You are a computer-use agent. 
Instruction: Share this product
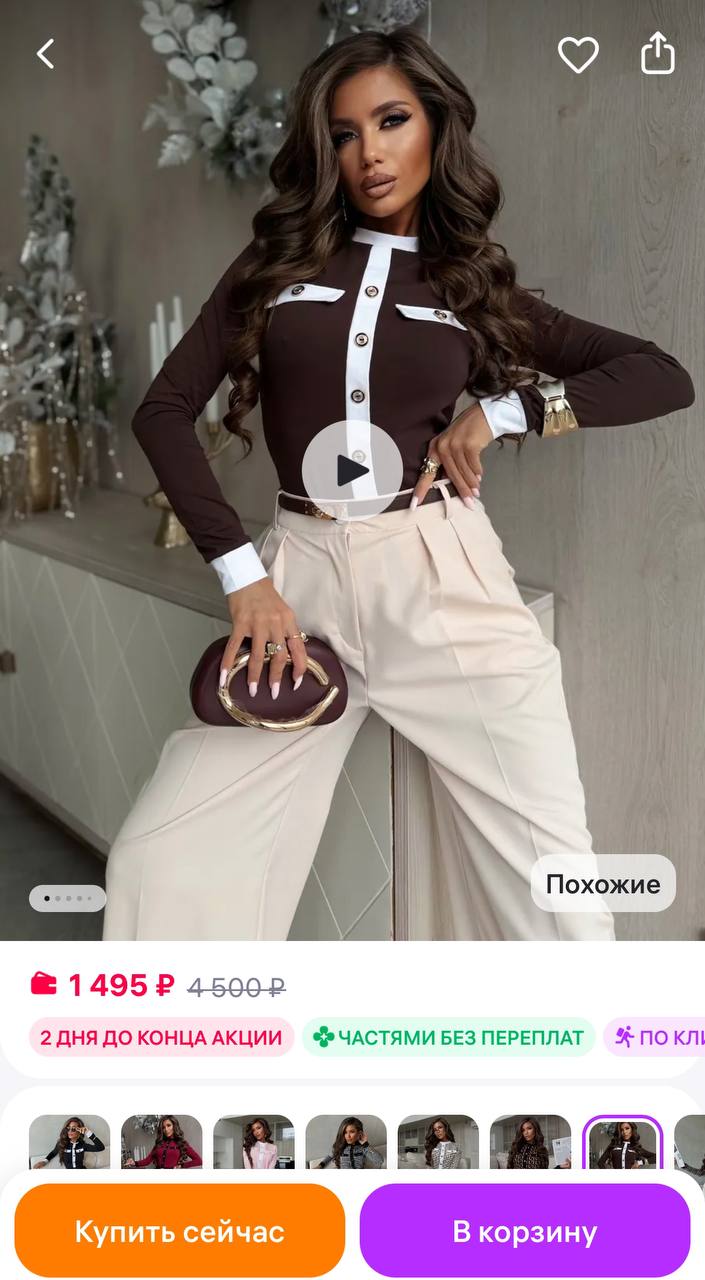(657, 53)
